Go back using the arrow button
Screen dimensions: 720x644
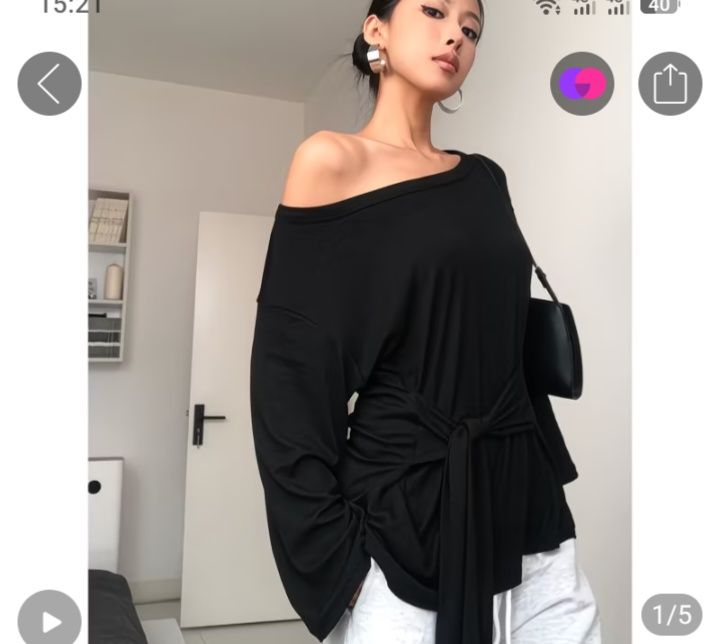tap(49, 84)
